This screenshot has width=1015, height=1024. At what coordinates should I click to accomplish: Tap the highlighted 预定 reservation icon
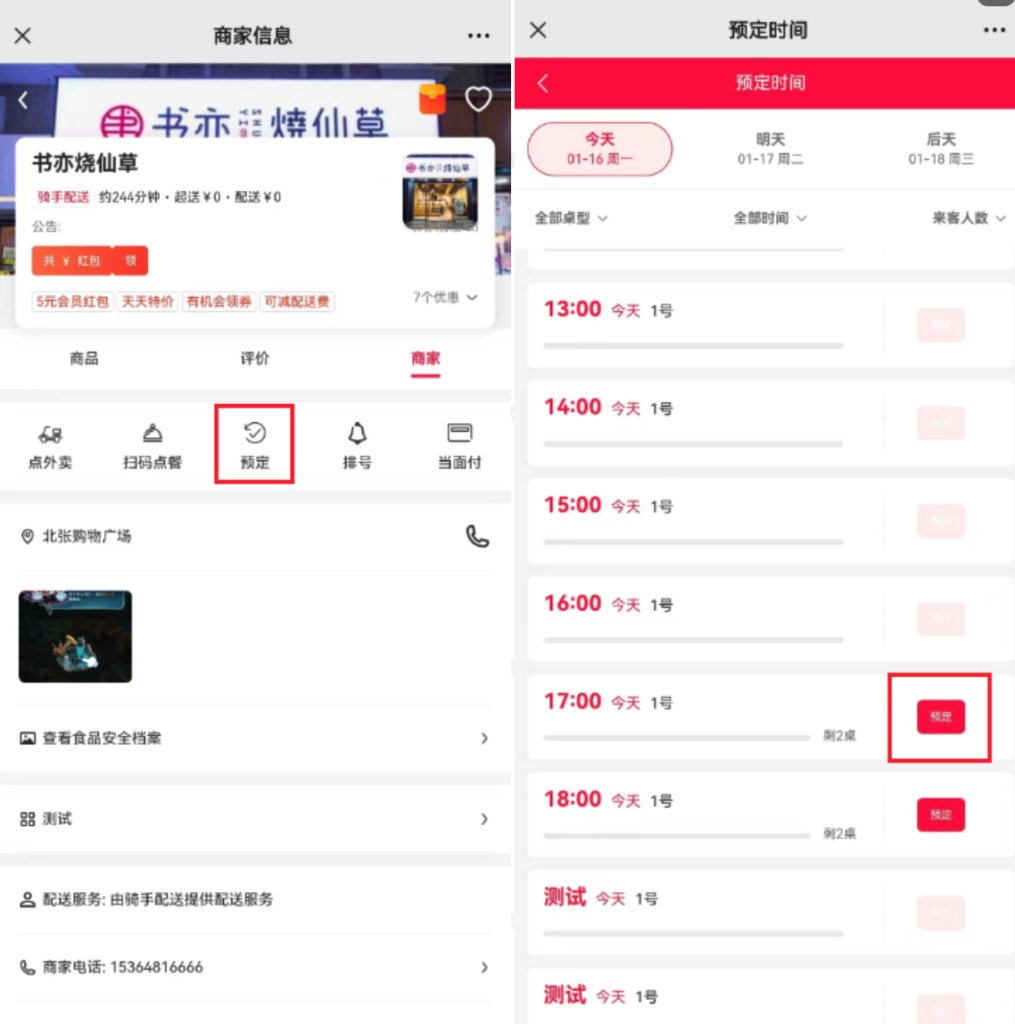coord(254,443)
